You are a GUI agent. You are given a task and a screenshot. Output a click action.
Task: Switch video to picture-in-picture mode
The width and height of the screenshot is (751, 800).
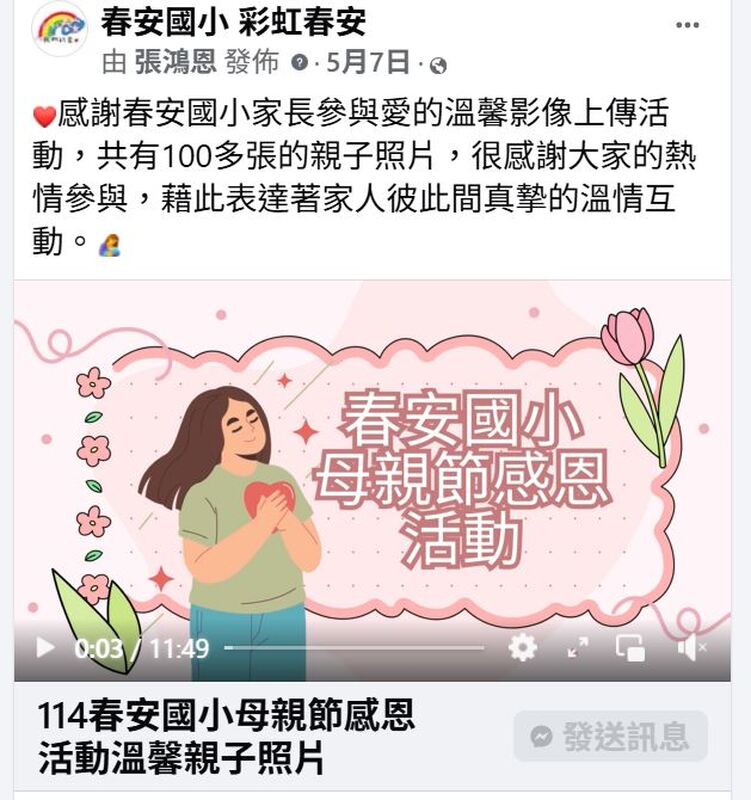click(630, 648)
